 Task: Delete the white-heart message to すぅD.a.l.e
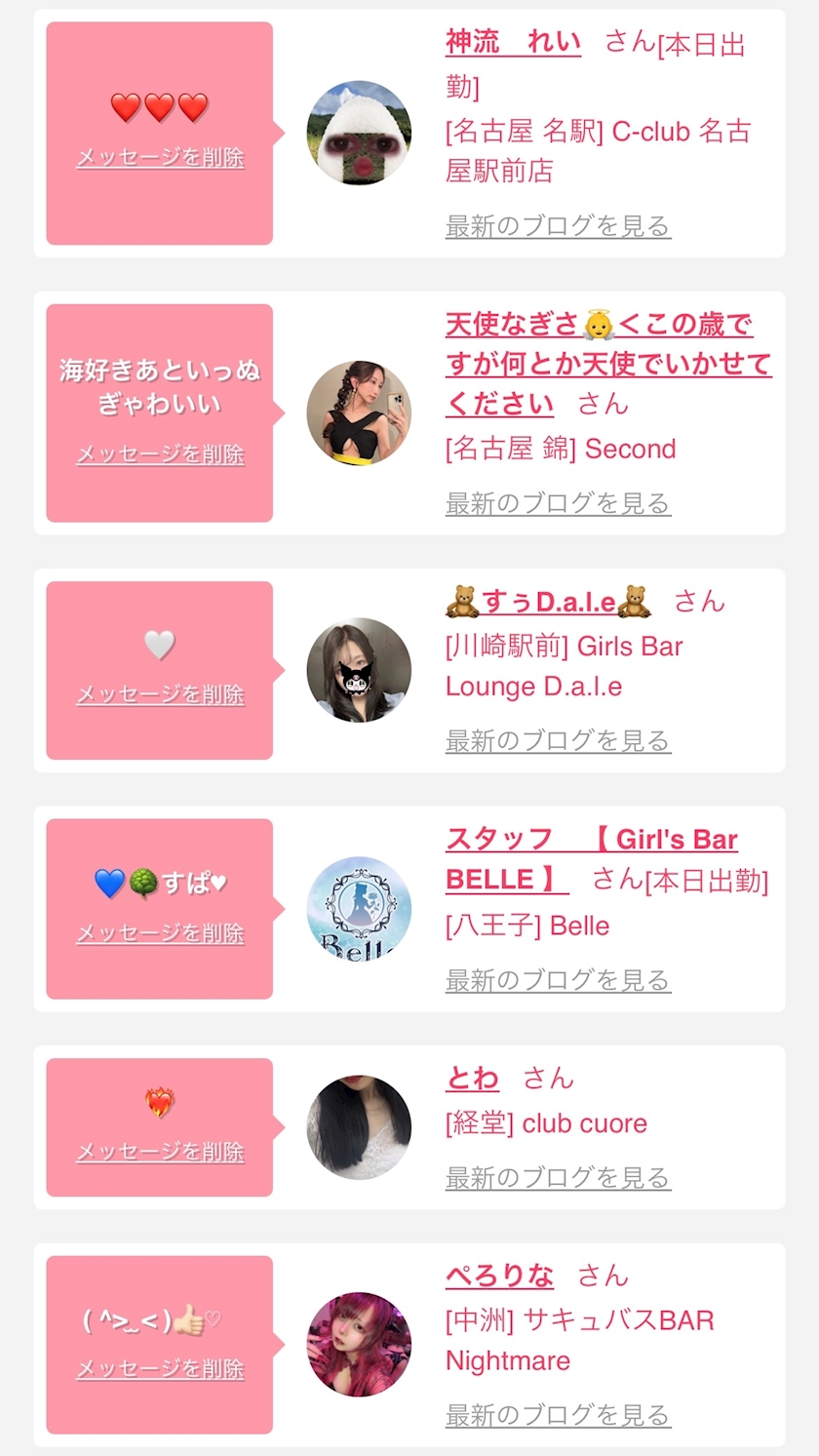tap(160, 694)
